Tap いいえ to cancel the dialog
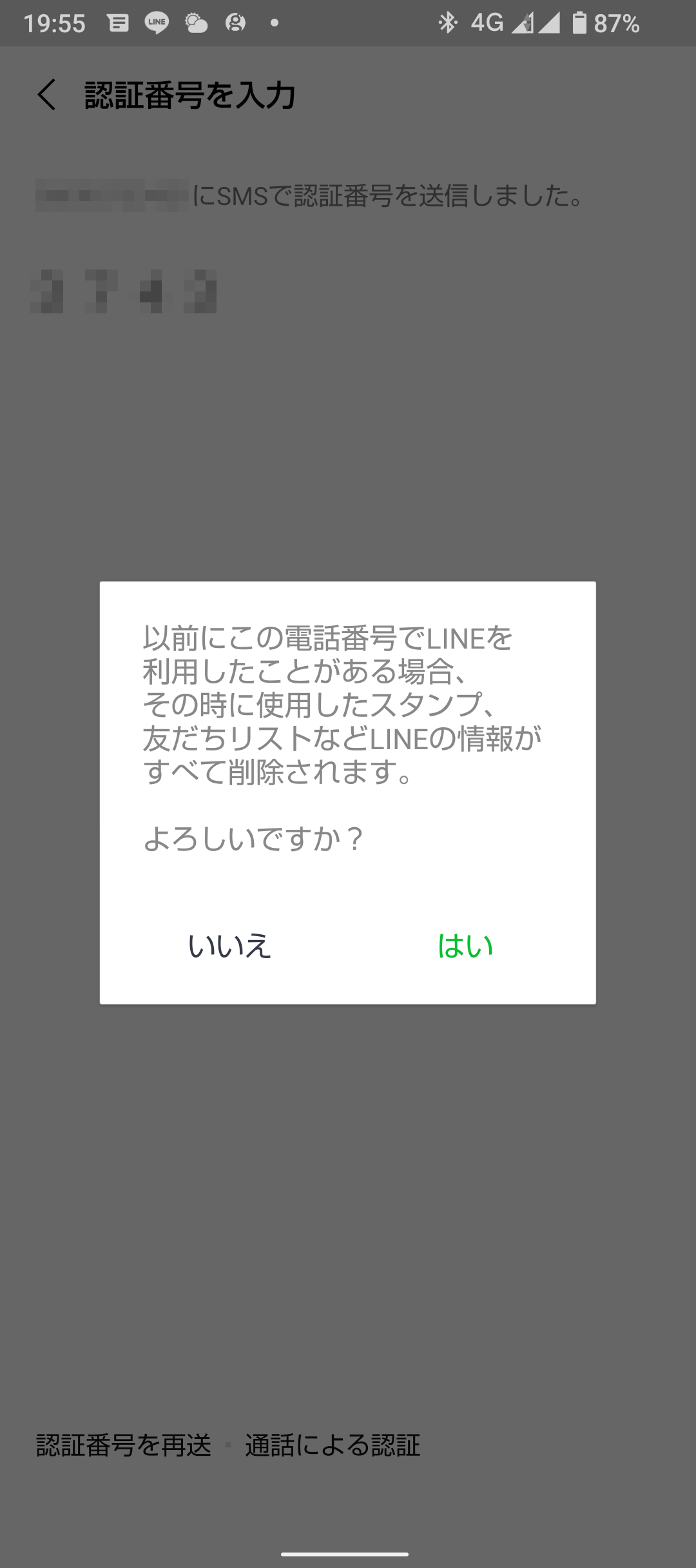 click(x=229, y=946)
